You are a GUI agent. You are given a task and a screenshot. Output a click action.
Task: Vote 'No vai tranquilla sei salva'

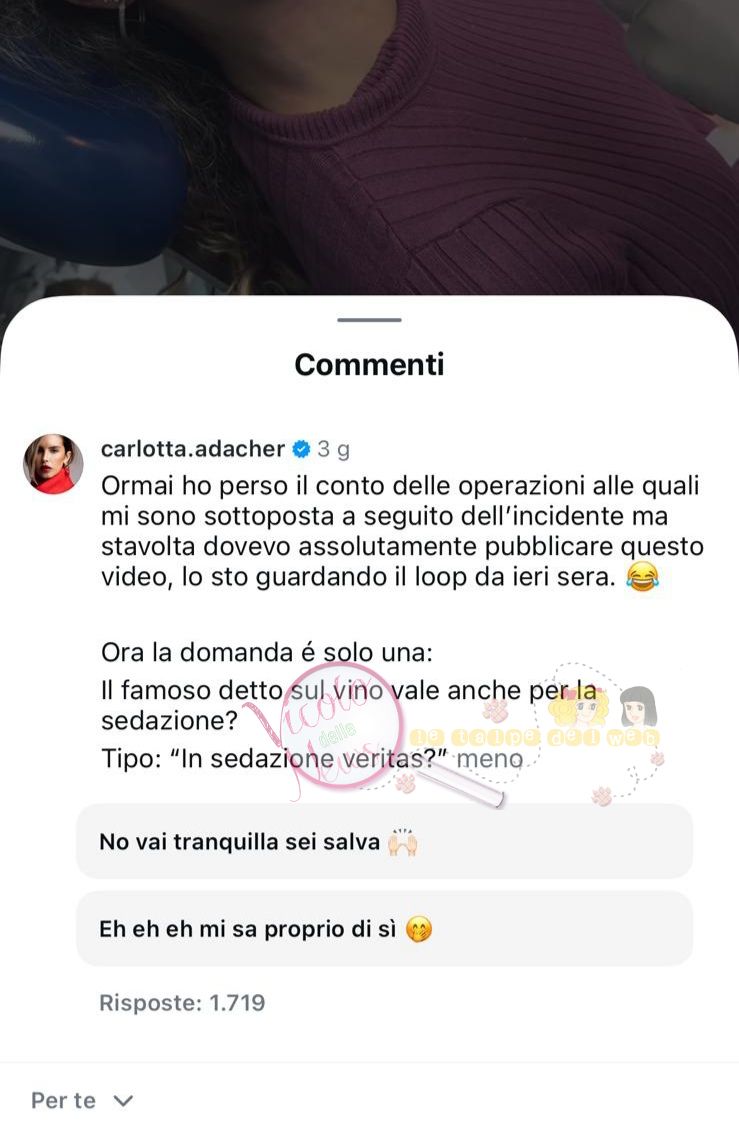click(x=384, y=842)
